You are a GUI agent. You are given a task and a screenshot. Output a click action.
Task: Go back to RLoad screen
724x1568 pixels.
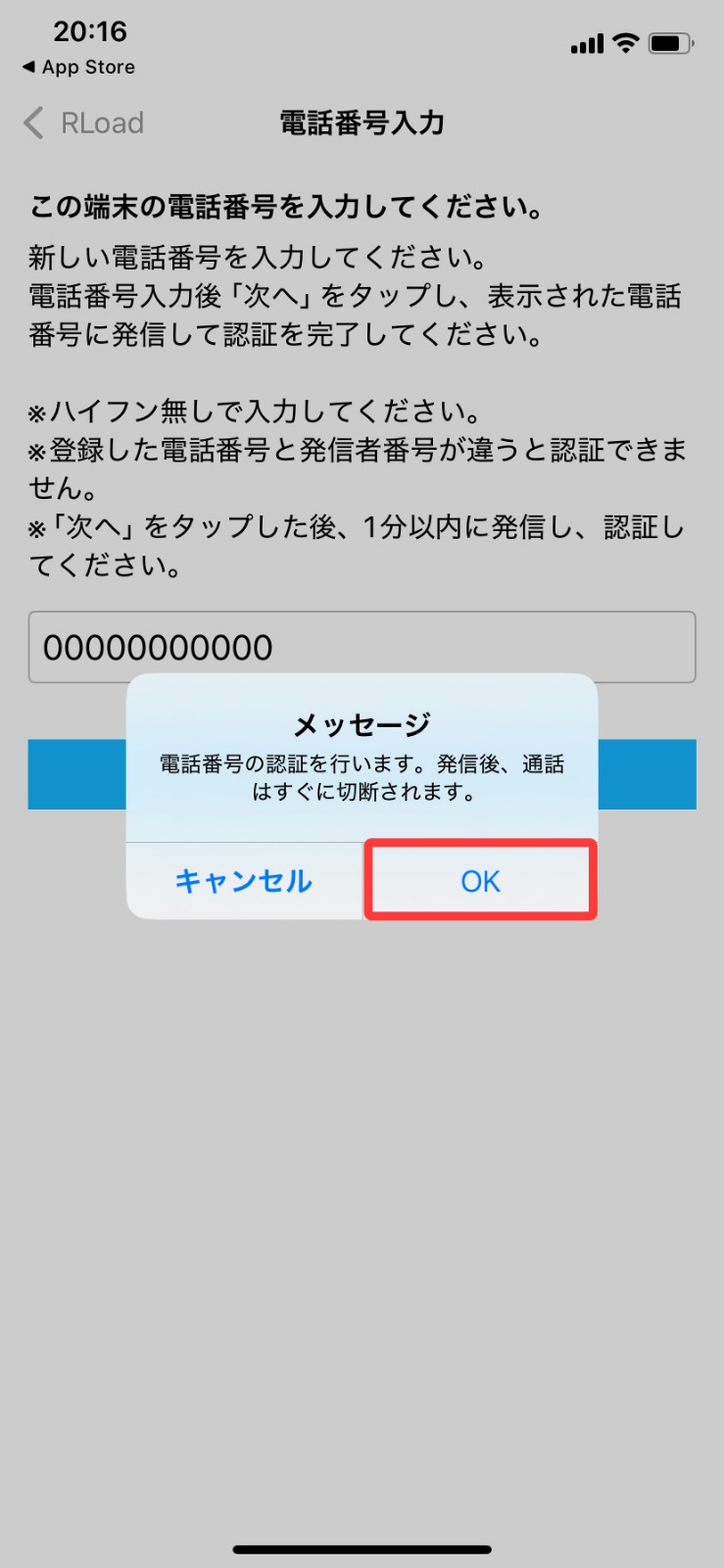coord(84,123)
